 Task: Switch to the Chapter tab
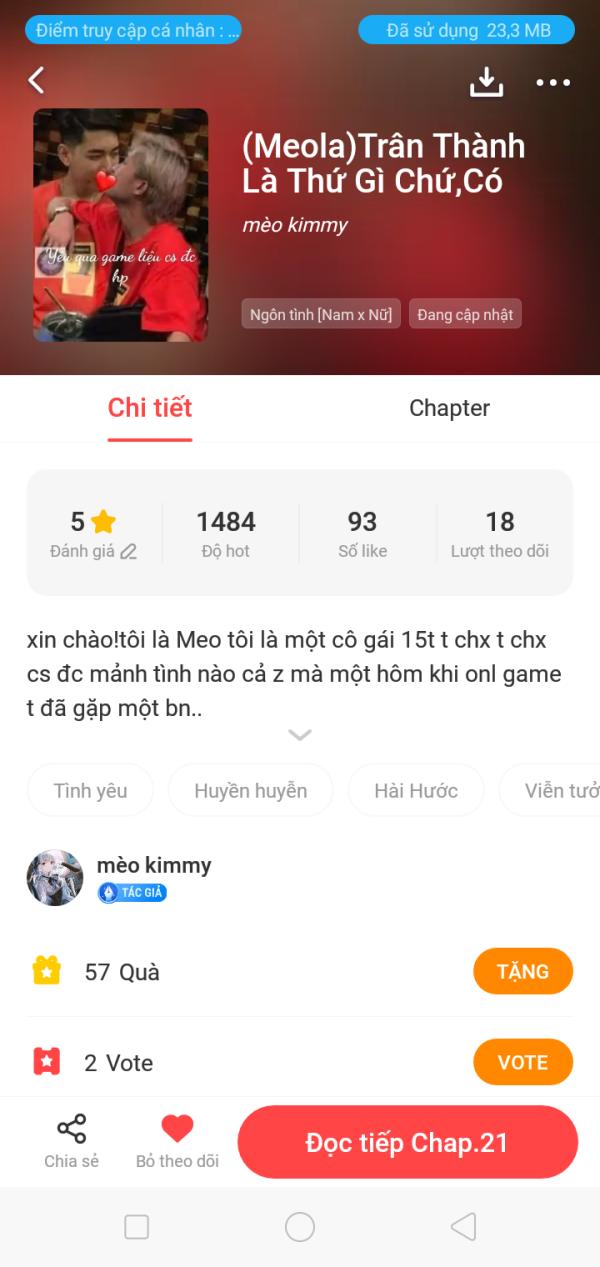449,408
